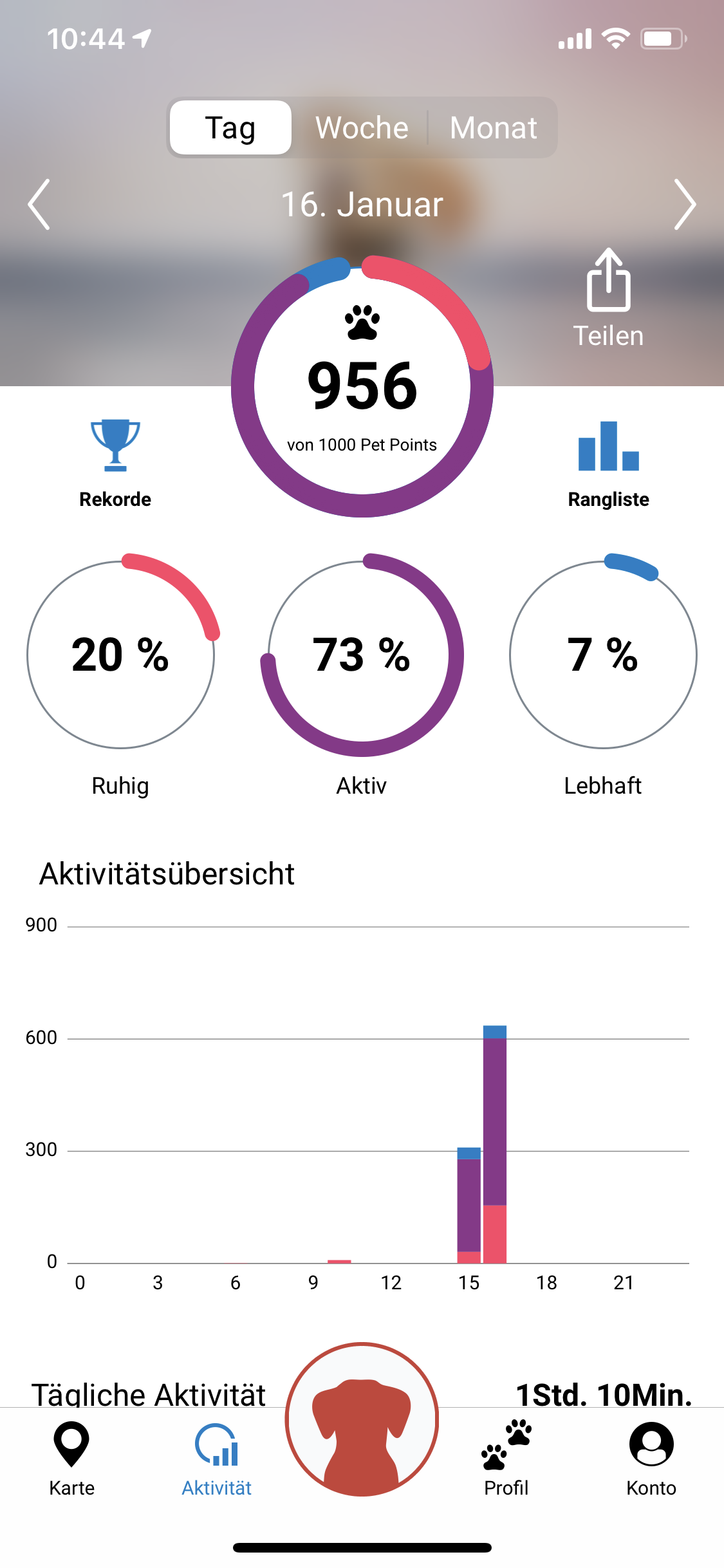
Task: Select the Monat tab
Action: click(x=493, y=127)
